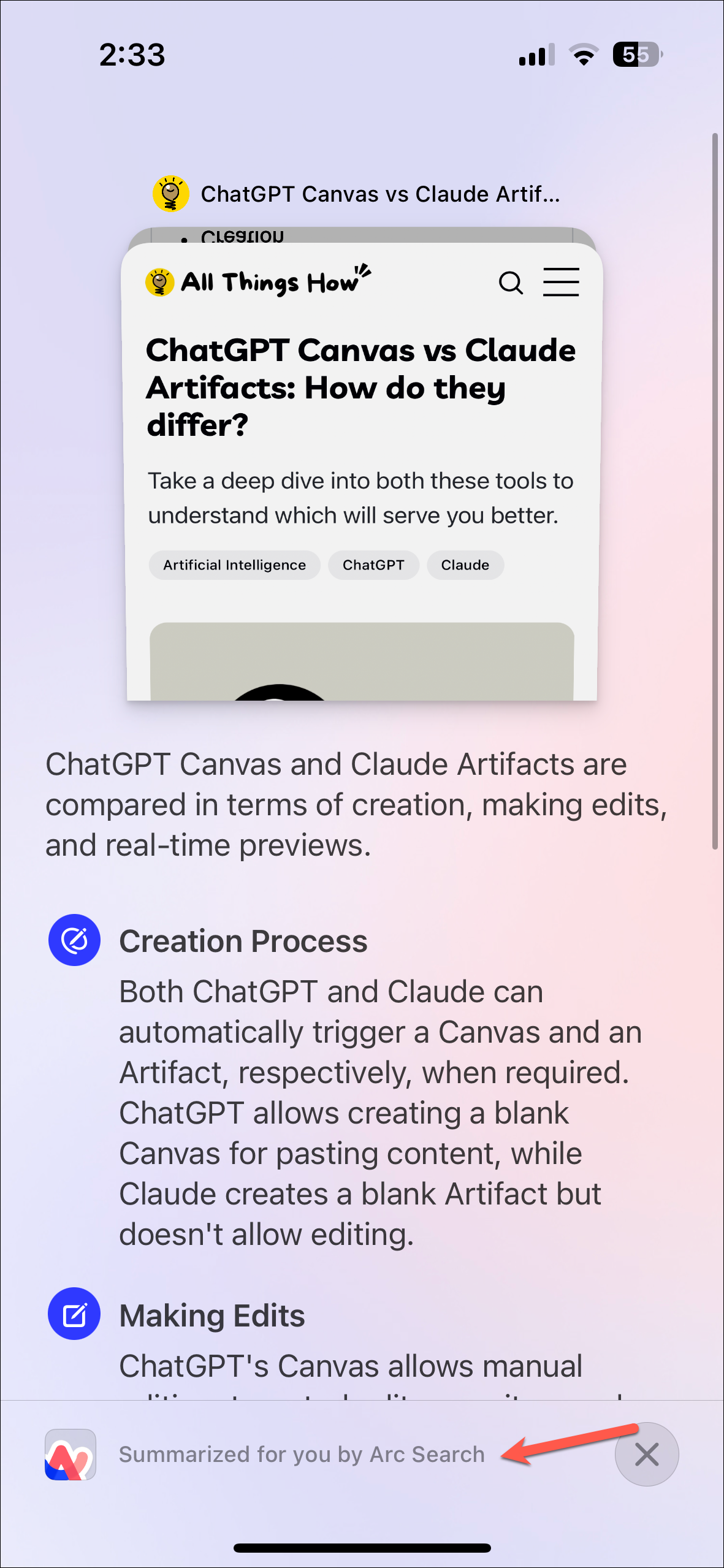Open the ChatGPT Canvas vs Claude article title
This screenshot has width=724, height=1568.
click(379, 194)
